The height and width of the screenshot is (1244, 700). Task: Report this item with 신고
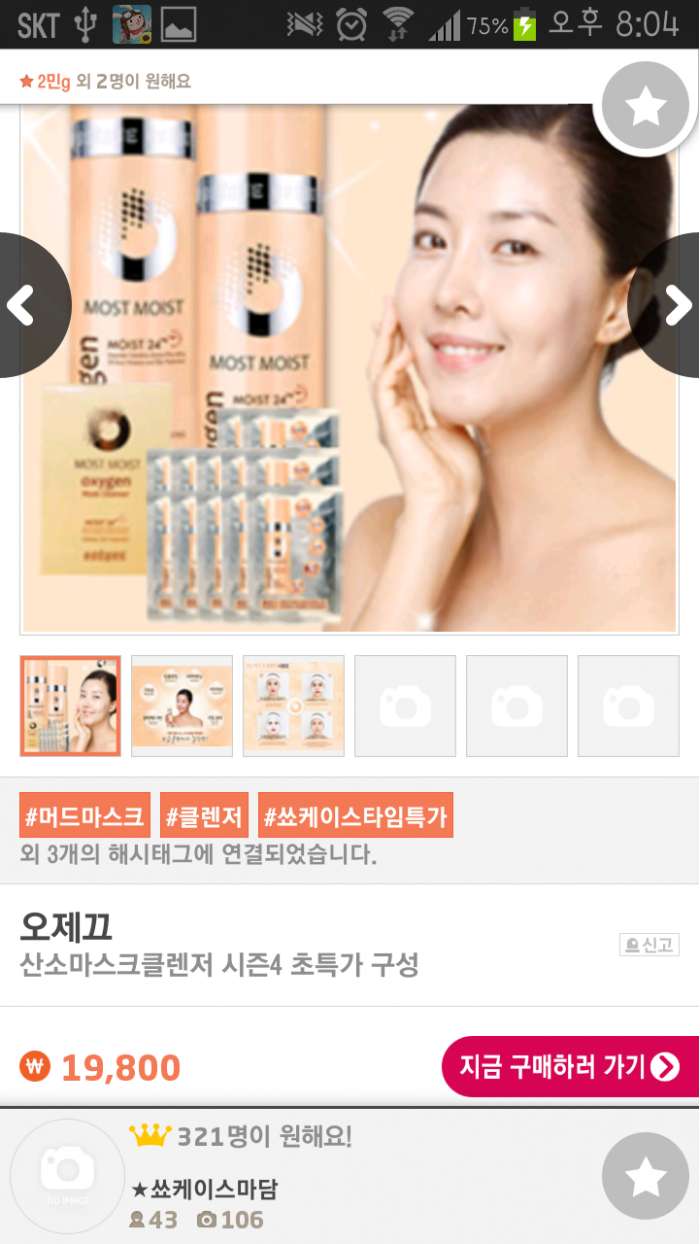pyautogui.click(x=649, y=944)
